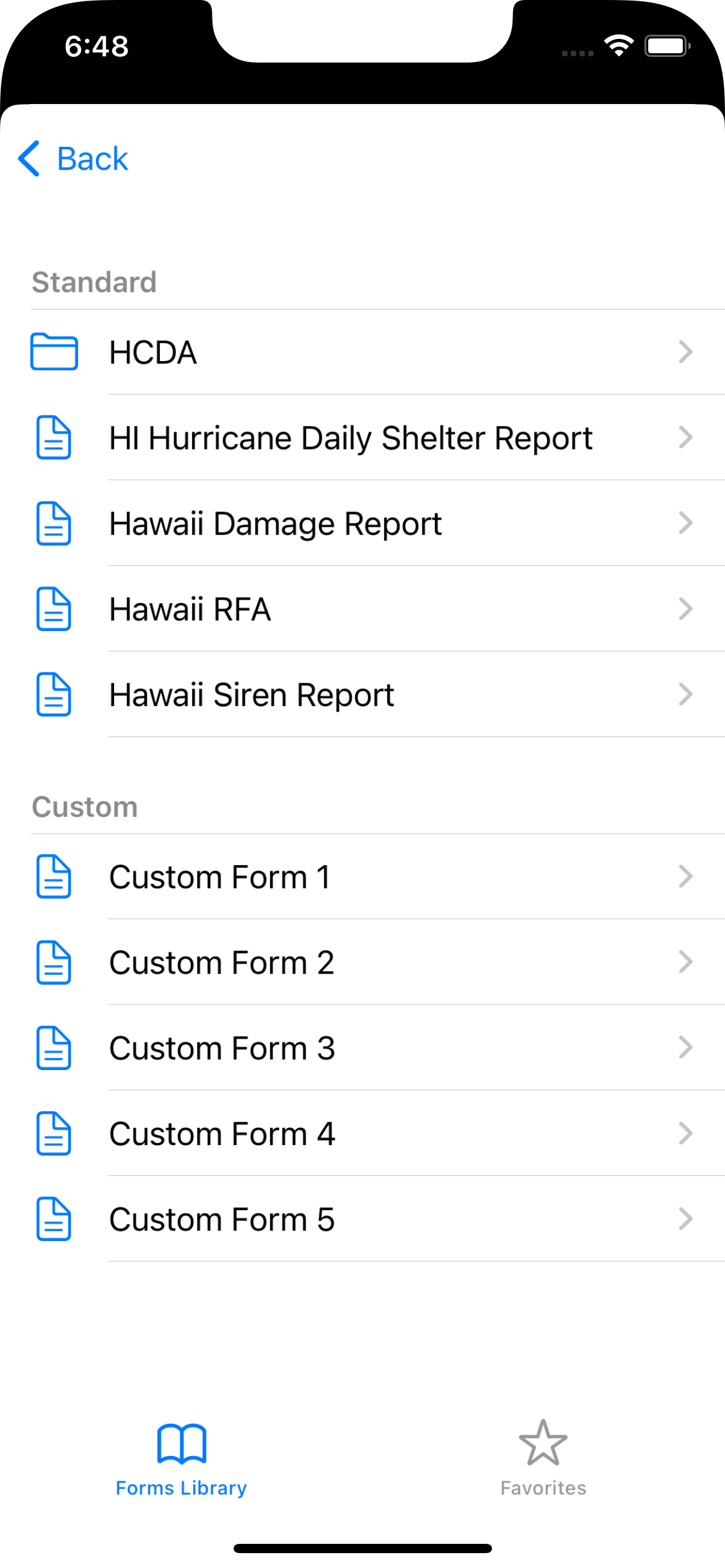
Task: Switch to the Forms Library tab
Action: click(181, 1459)
